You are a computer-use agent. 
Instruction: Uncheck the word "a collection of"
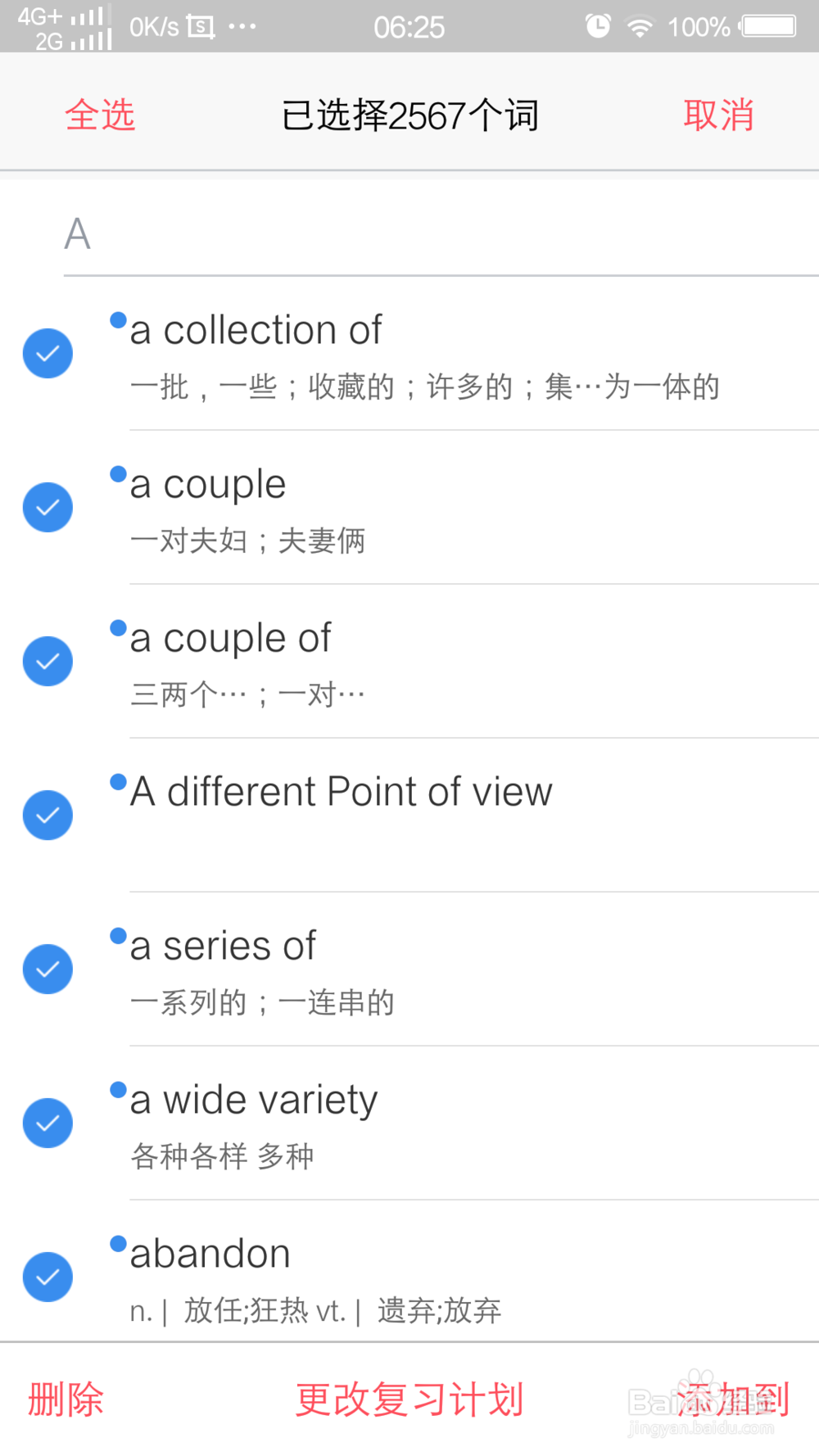click(x=48, y=353)
